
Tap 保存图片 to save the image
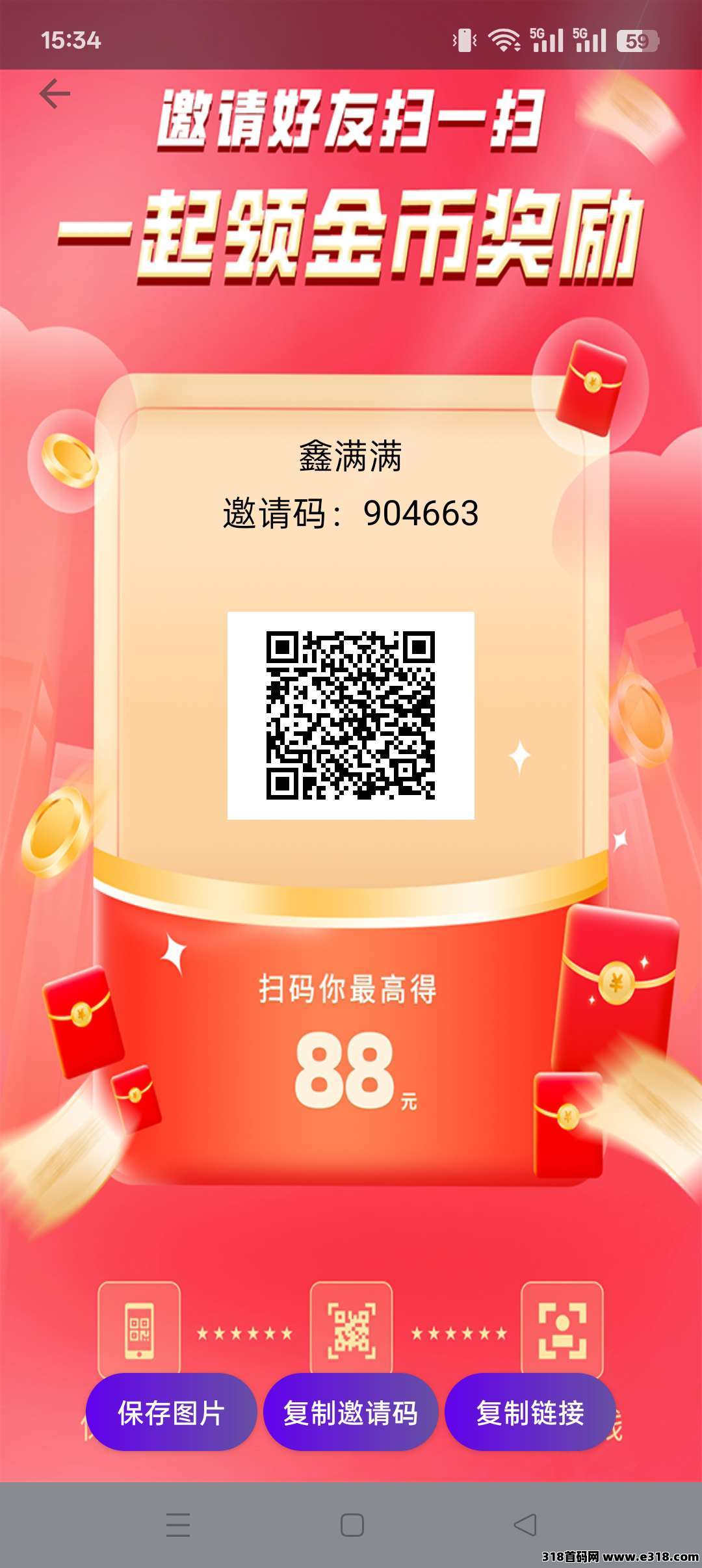click(171, 1413)
